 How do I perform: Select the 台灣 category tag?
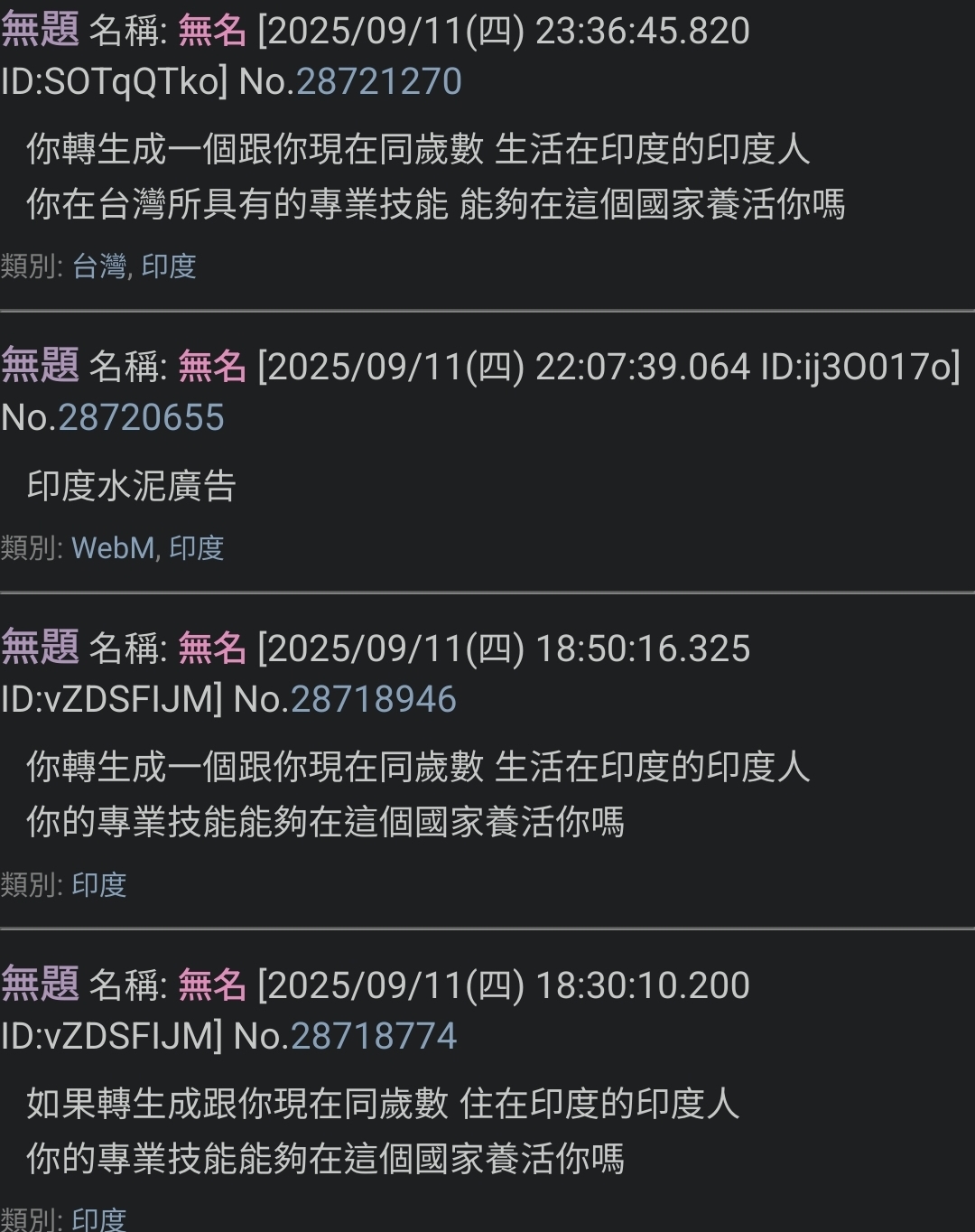tap(98, 266)
